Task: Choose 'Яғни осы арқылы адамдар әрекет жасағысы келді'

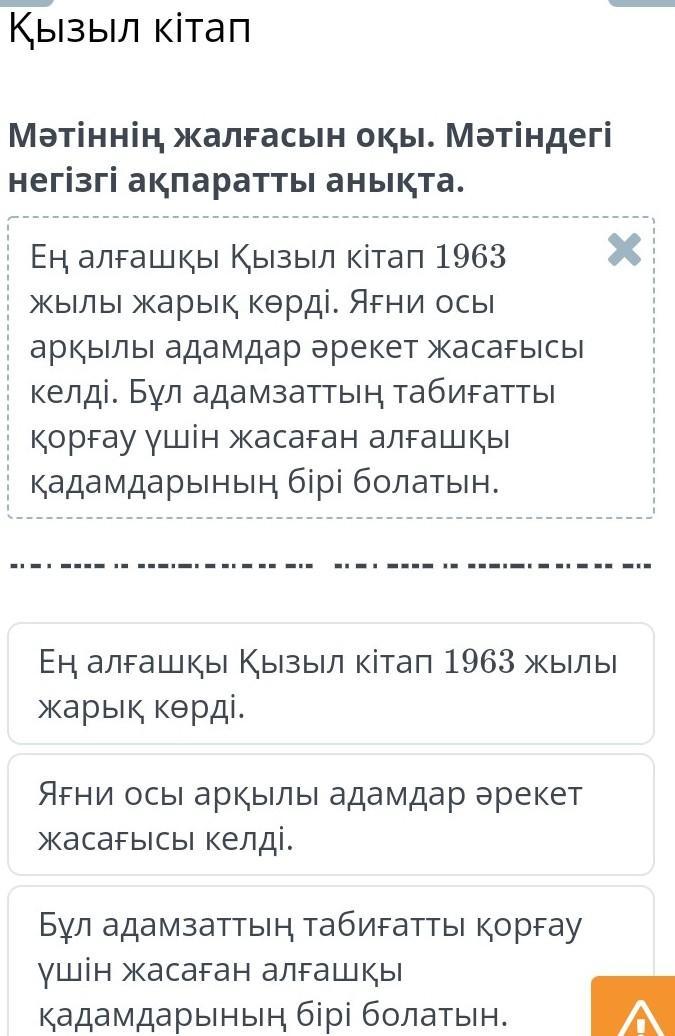Action: point(330,815)
